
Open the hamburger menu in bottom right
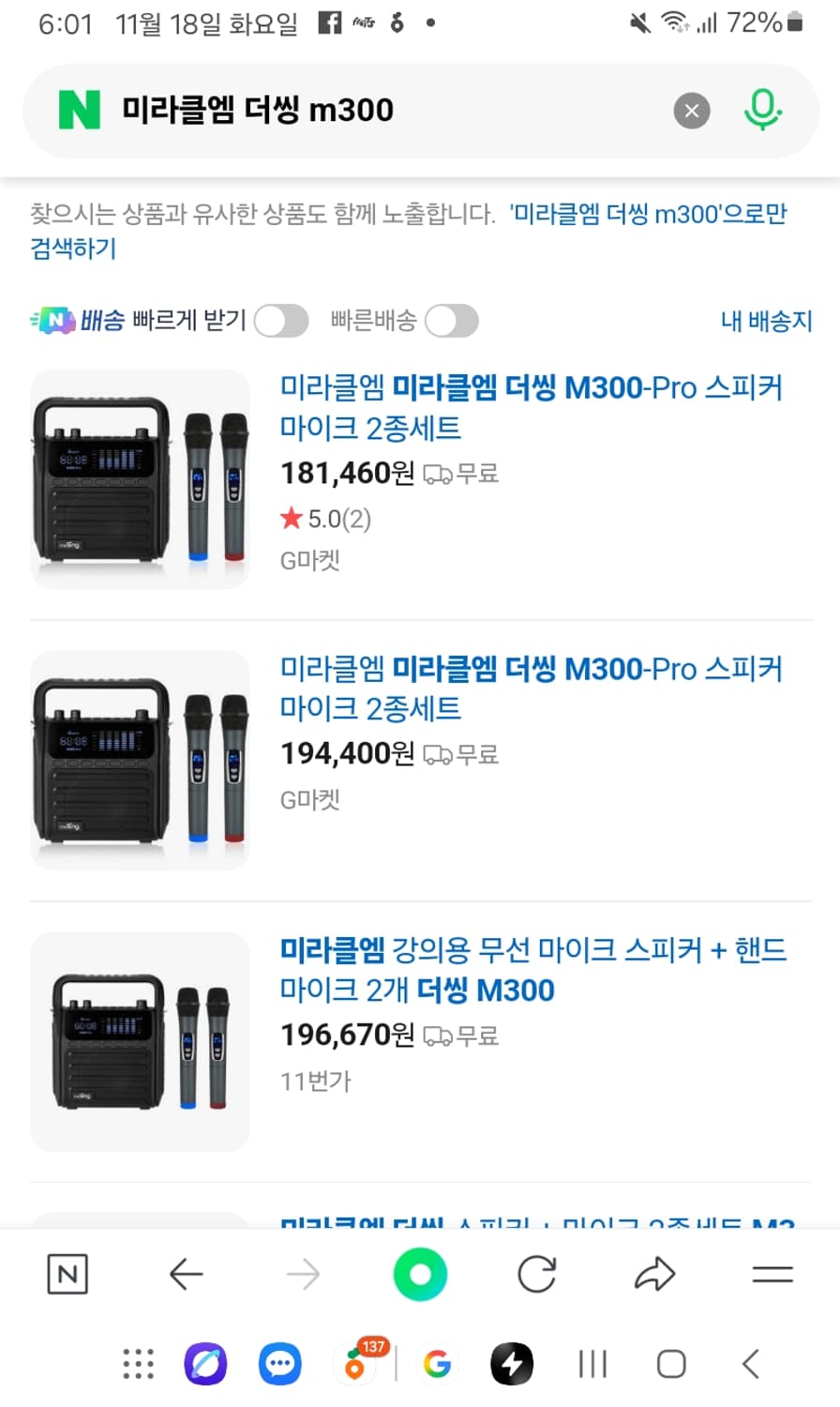point(772,1274)
